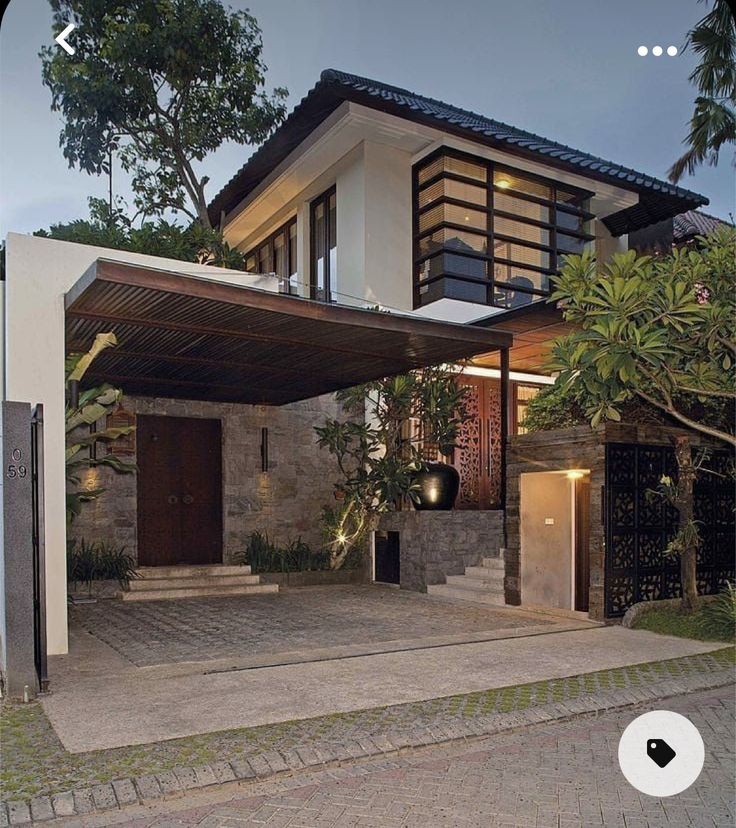The image size is (736, 828).
Task: Click the middle dot of the overflow menu
Action: pyautogui.click(x=657, y=50)
